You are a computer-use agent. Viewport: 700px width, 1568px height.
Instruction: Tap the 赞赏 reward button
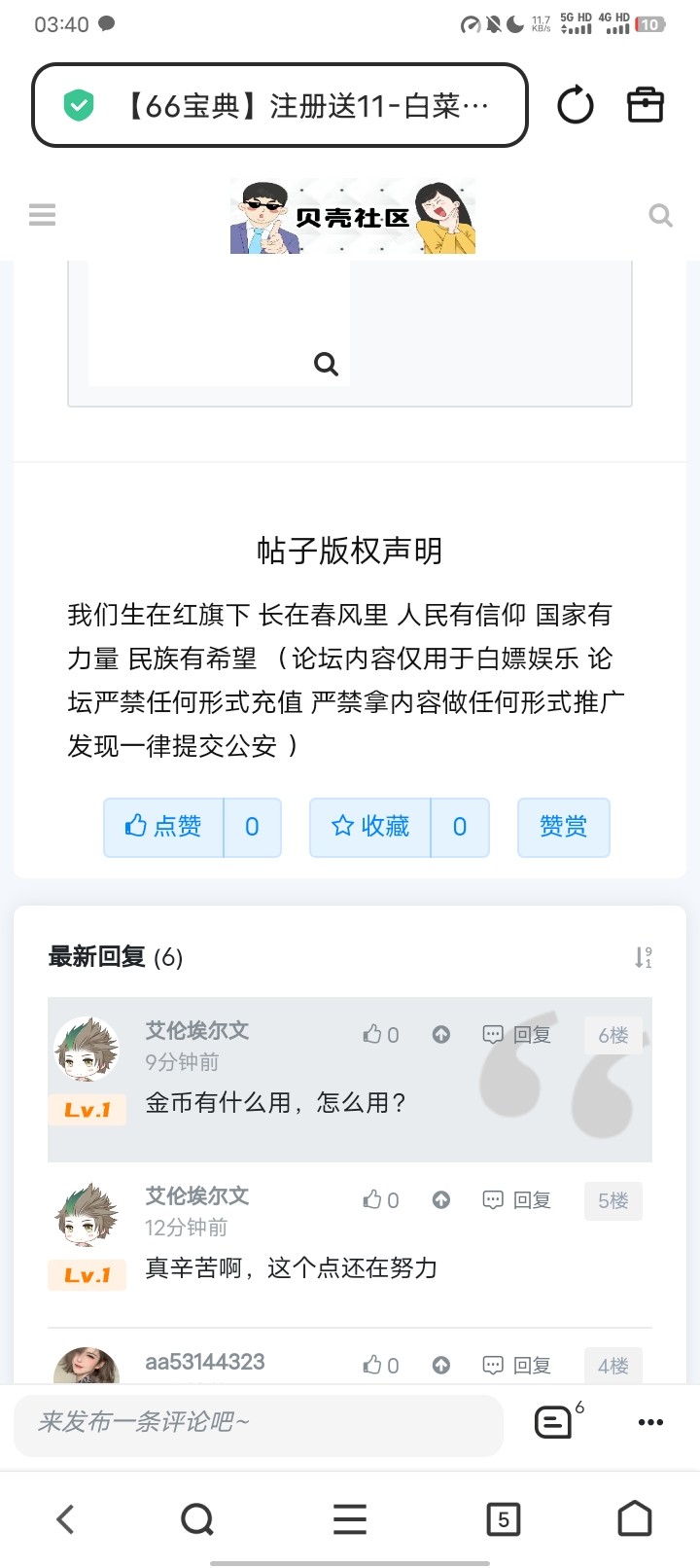563,827
